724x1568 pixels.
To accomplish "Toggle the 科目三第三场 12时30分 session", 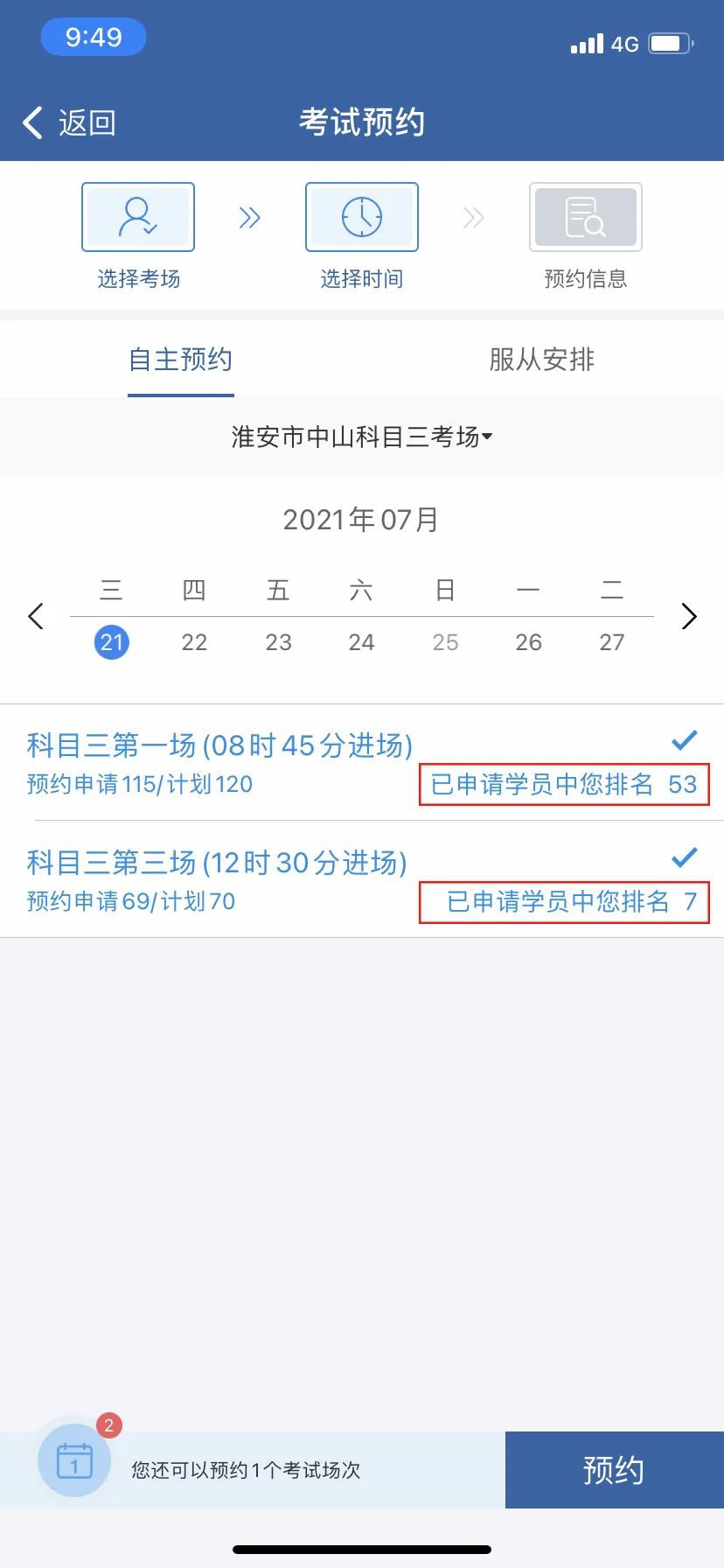I will pyautogui.click(x=362, y=879).
